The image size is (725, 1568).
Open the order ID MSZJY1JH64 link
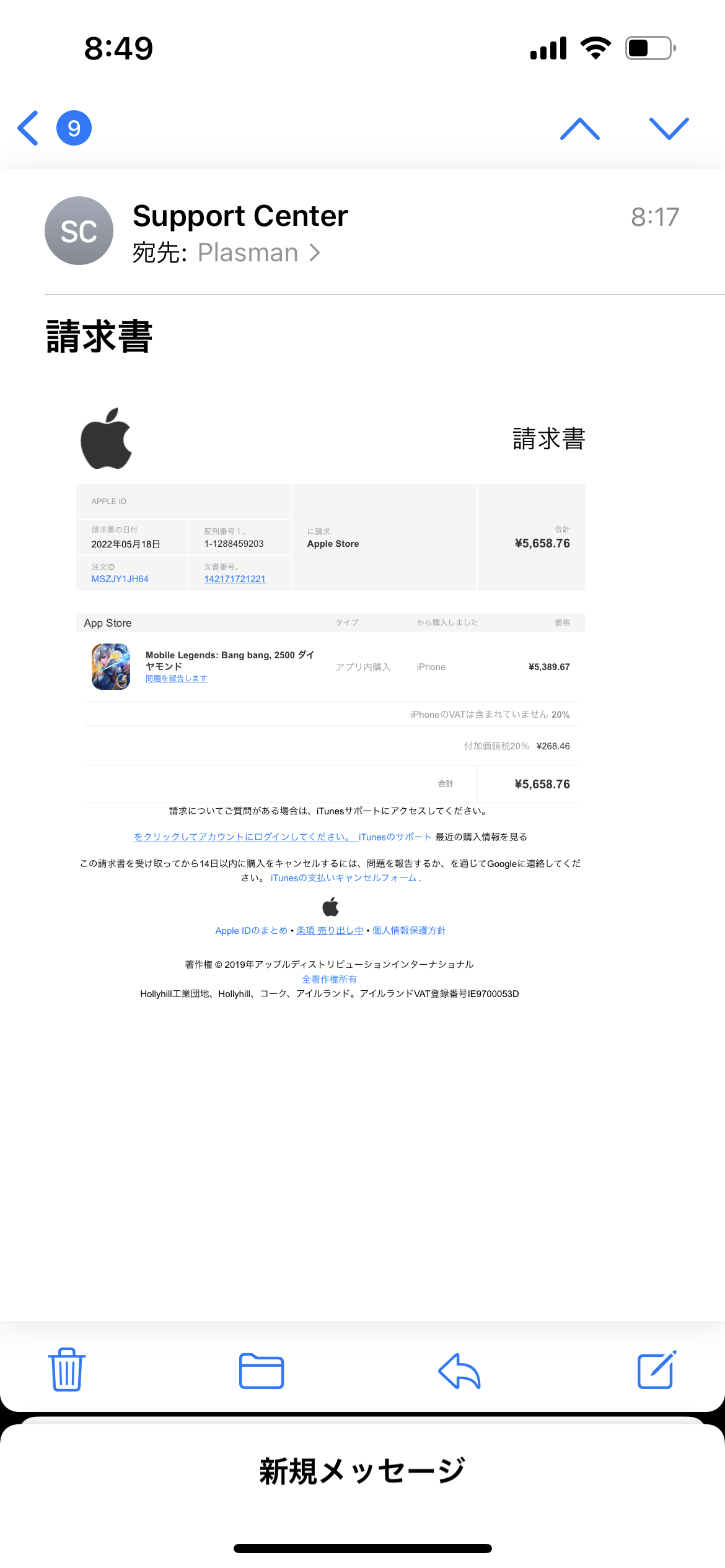pyautogui.click(x=120, y=579)
